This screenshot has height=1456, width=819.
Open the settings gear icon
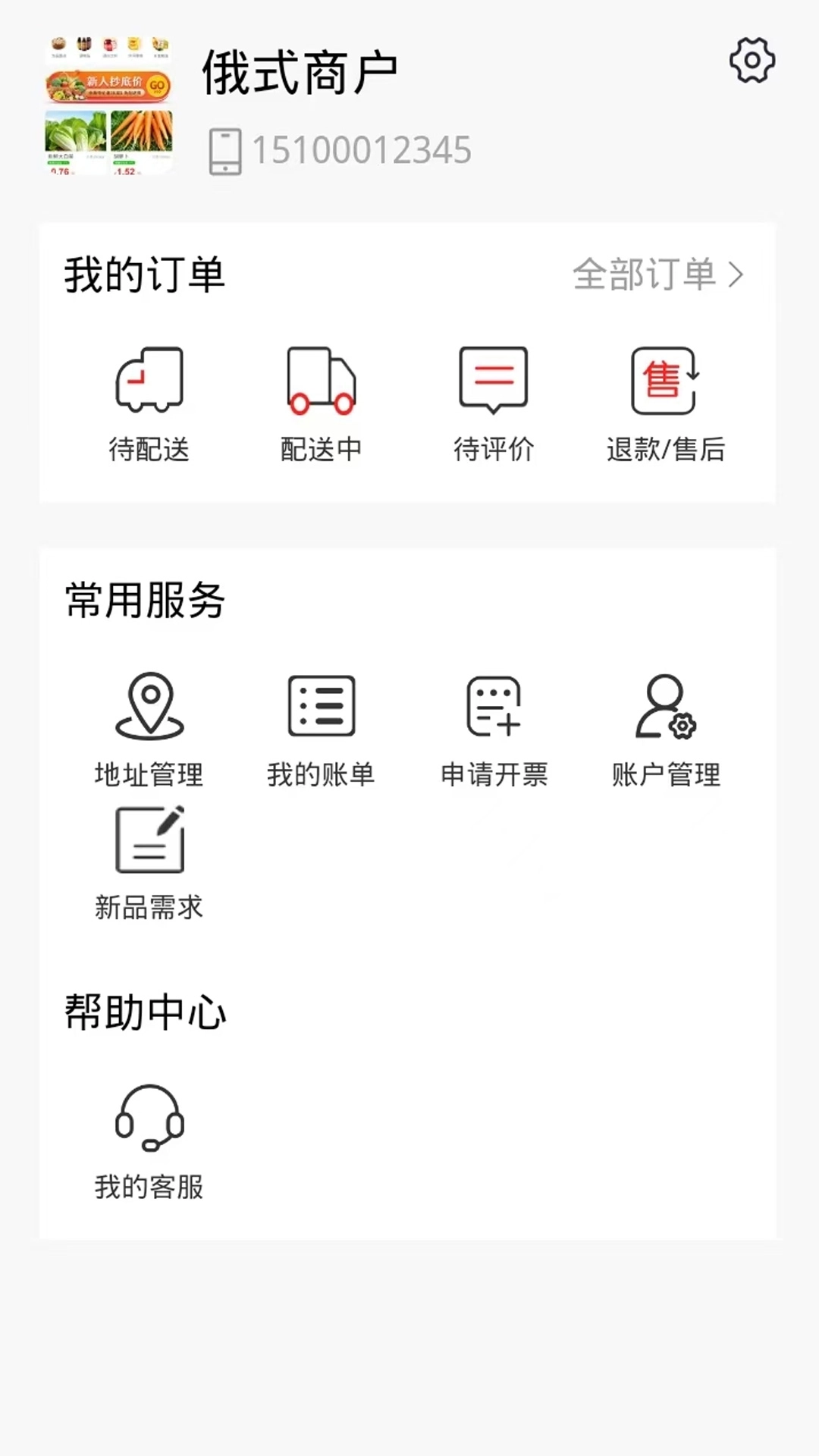click(x=752, y=61)
